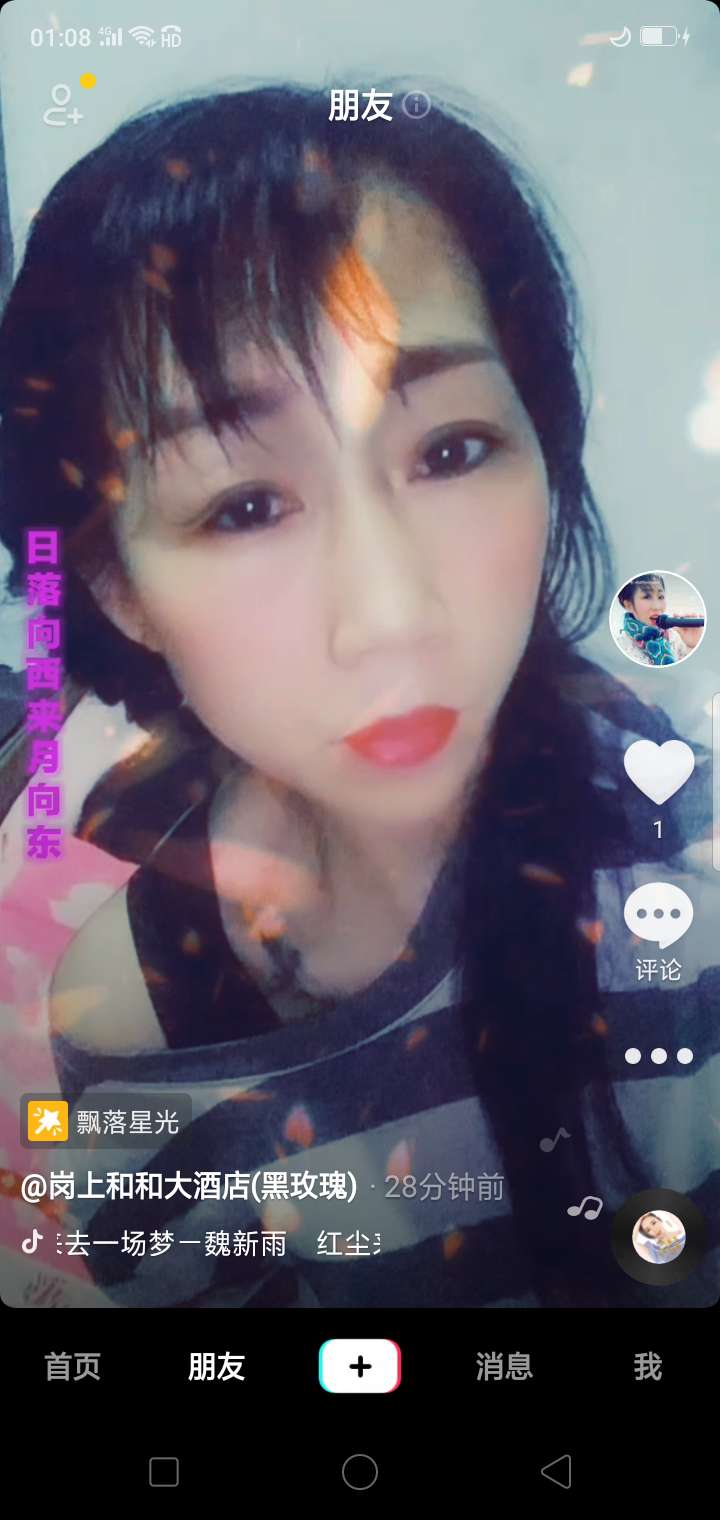The height and width of the screenshot is (1520, 720).
Task: Tap the info icon beside 朋友
Action: point(416,105)
